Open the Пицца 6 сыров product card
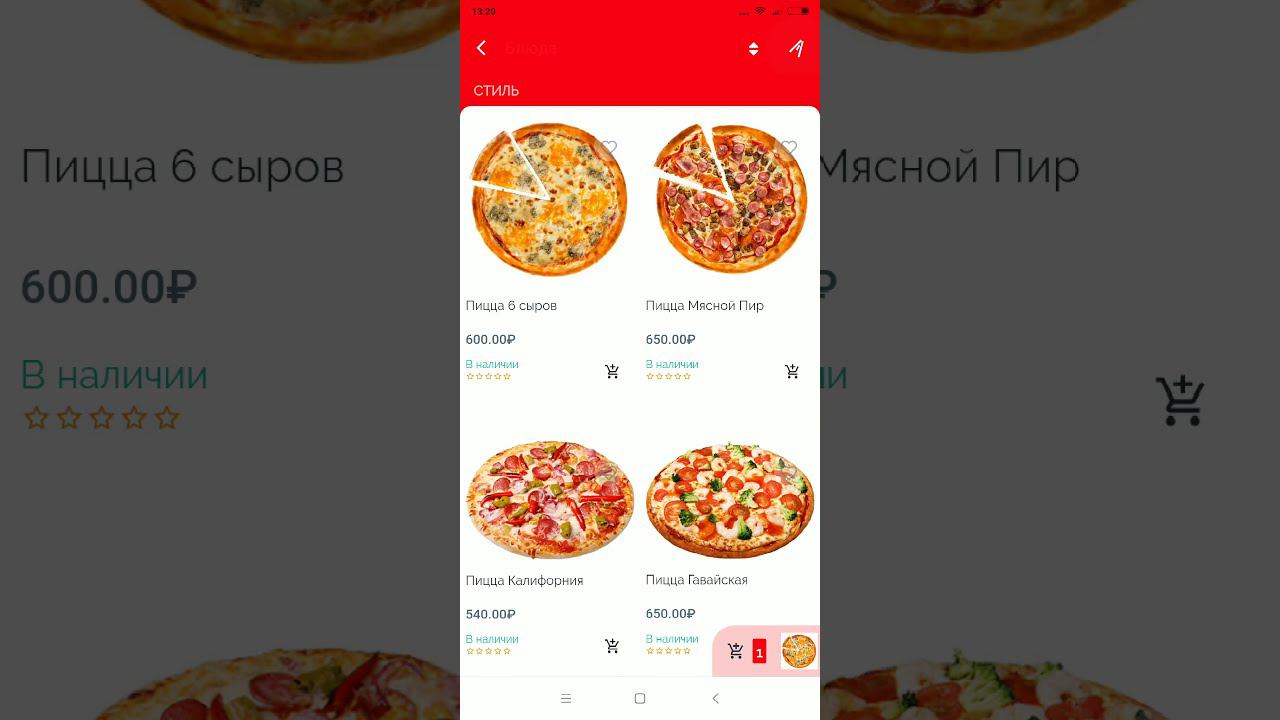The width and height of the screenshot is (1280, 720). point(549,200)
